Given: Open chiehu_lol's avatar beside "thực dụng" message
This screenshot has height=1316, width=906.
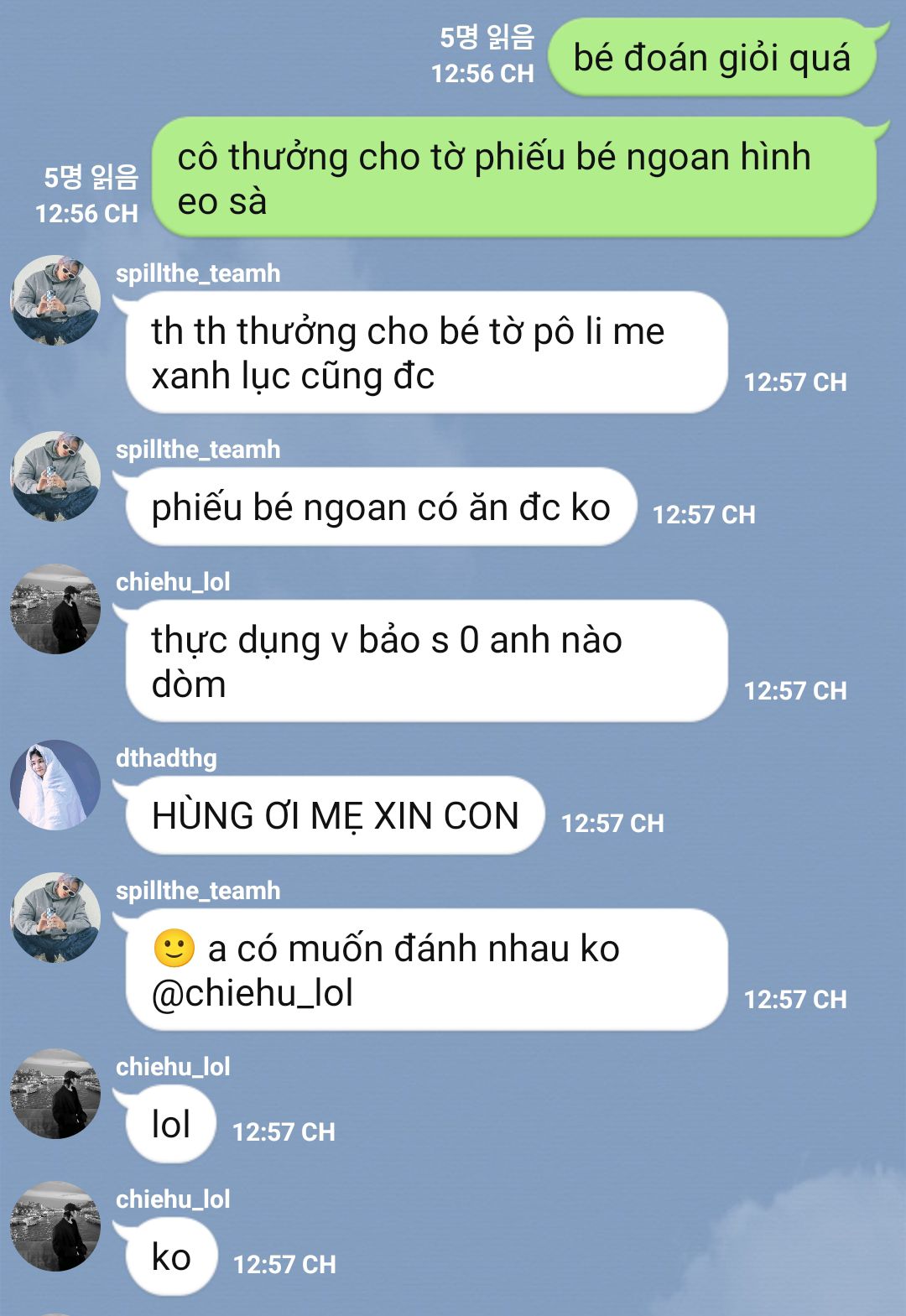Looking at the screenshot, I should (x=55, y=609).
